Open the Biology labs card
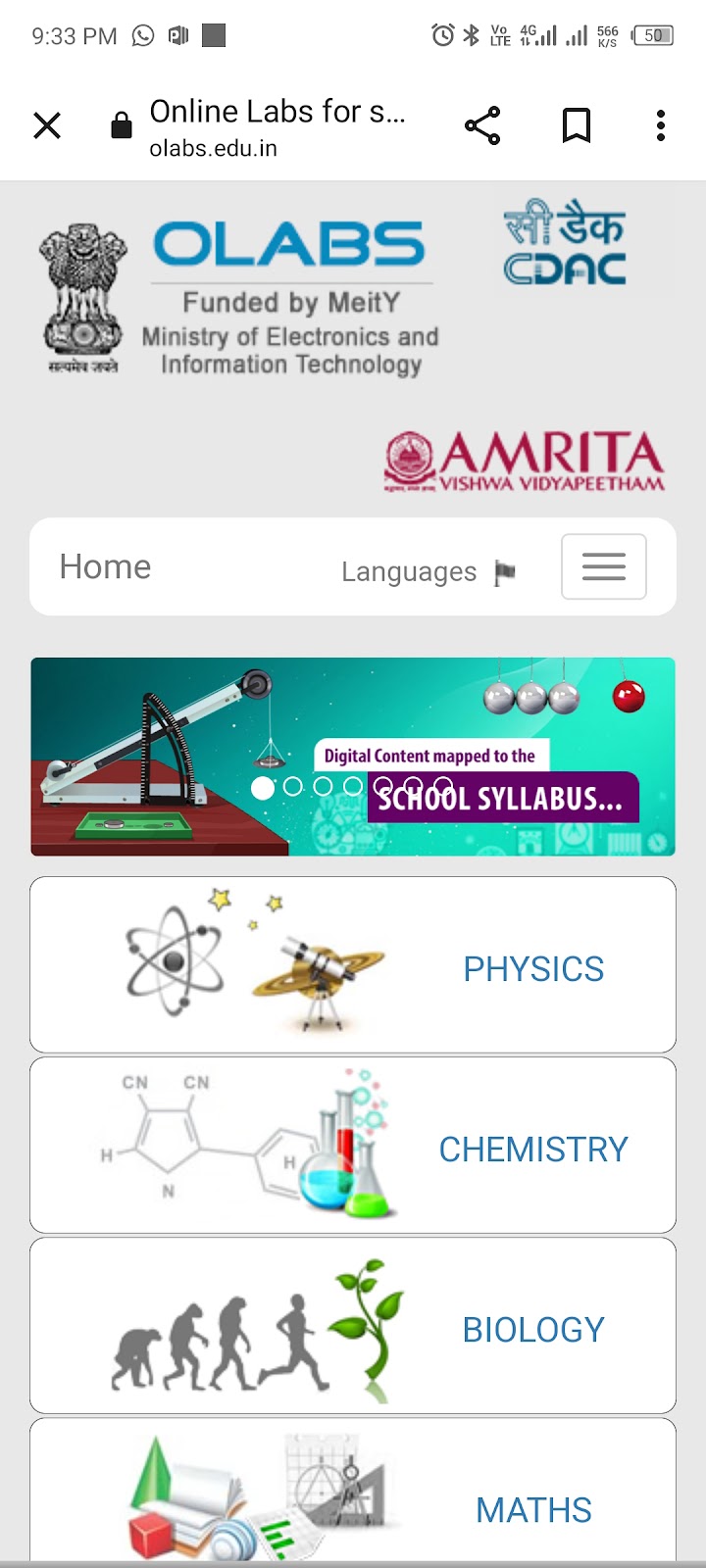 click(x=353, y=1326)
